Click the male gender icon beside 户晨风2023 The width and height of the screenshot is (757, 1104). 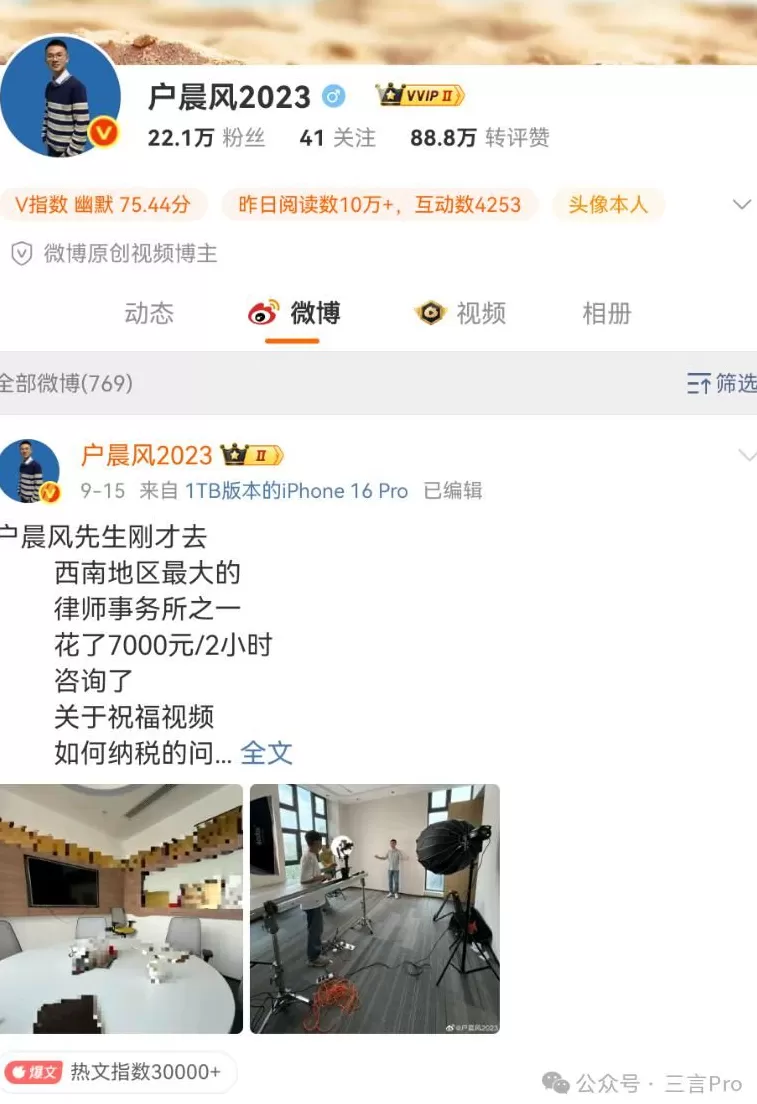[334, 95]
